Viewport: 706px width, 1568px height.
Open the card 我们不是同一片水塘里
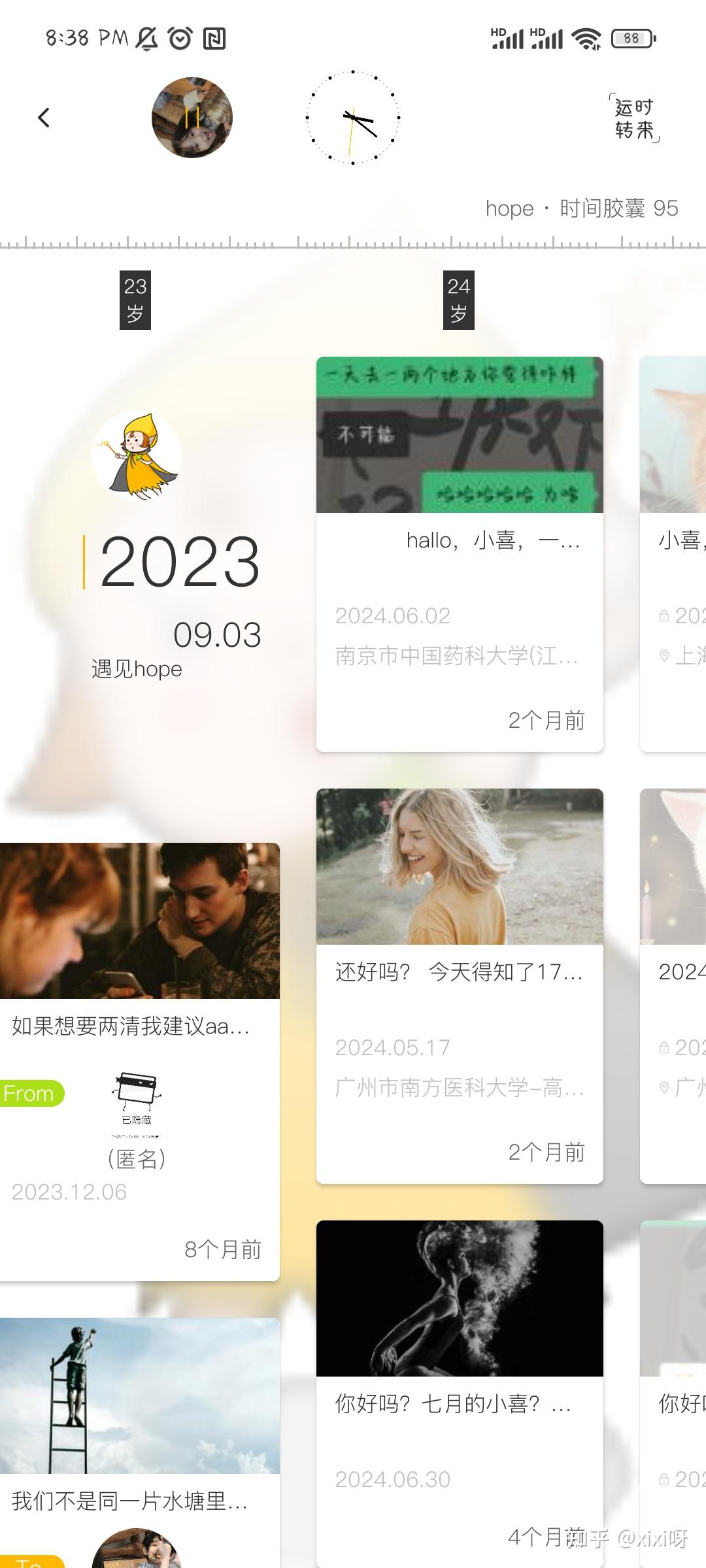pyautogui.click(x=139, y=1437)
